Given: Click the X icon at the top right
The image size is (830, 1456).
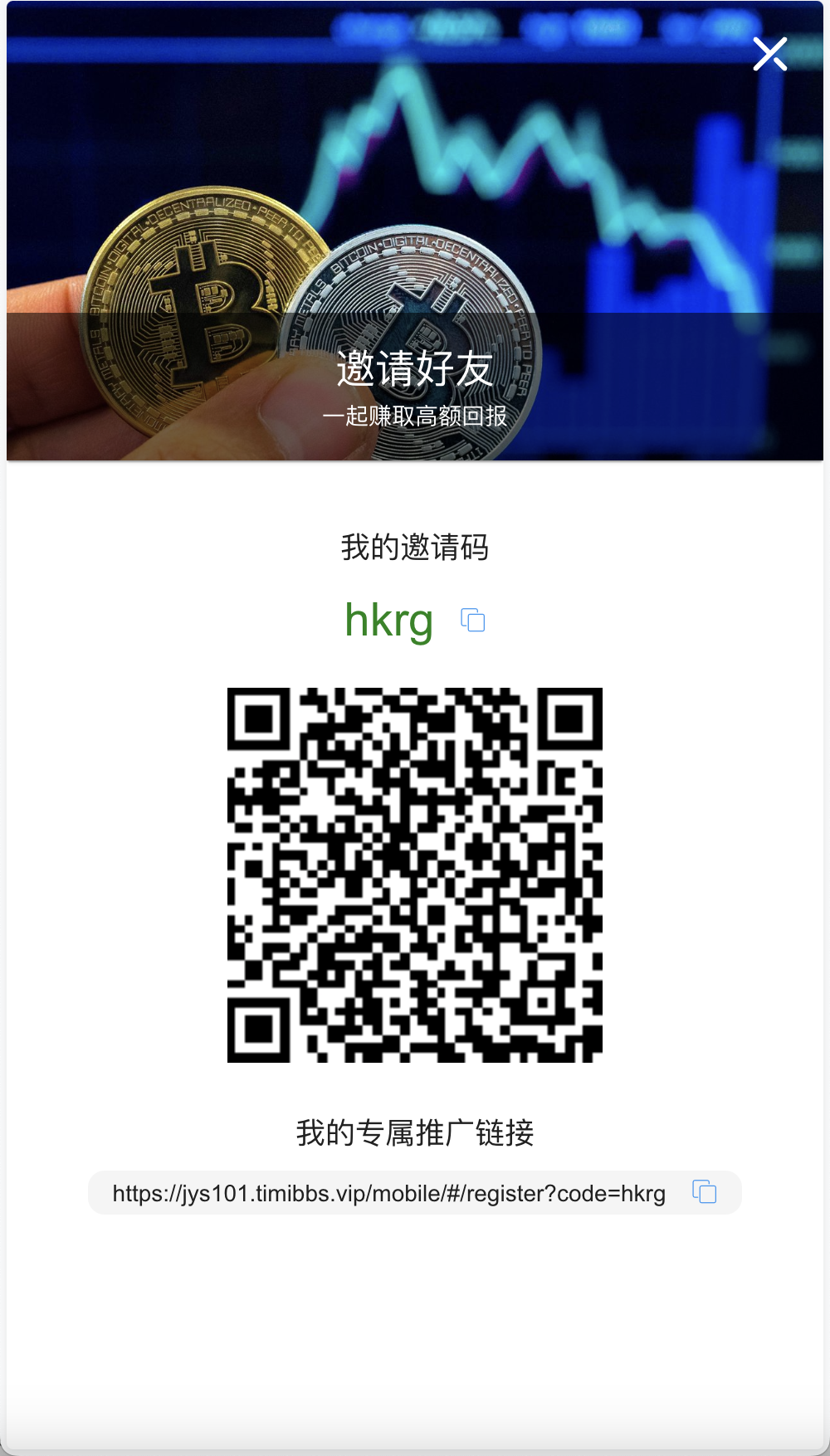Looking at the screenshot, I should pos(770,53).
